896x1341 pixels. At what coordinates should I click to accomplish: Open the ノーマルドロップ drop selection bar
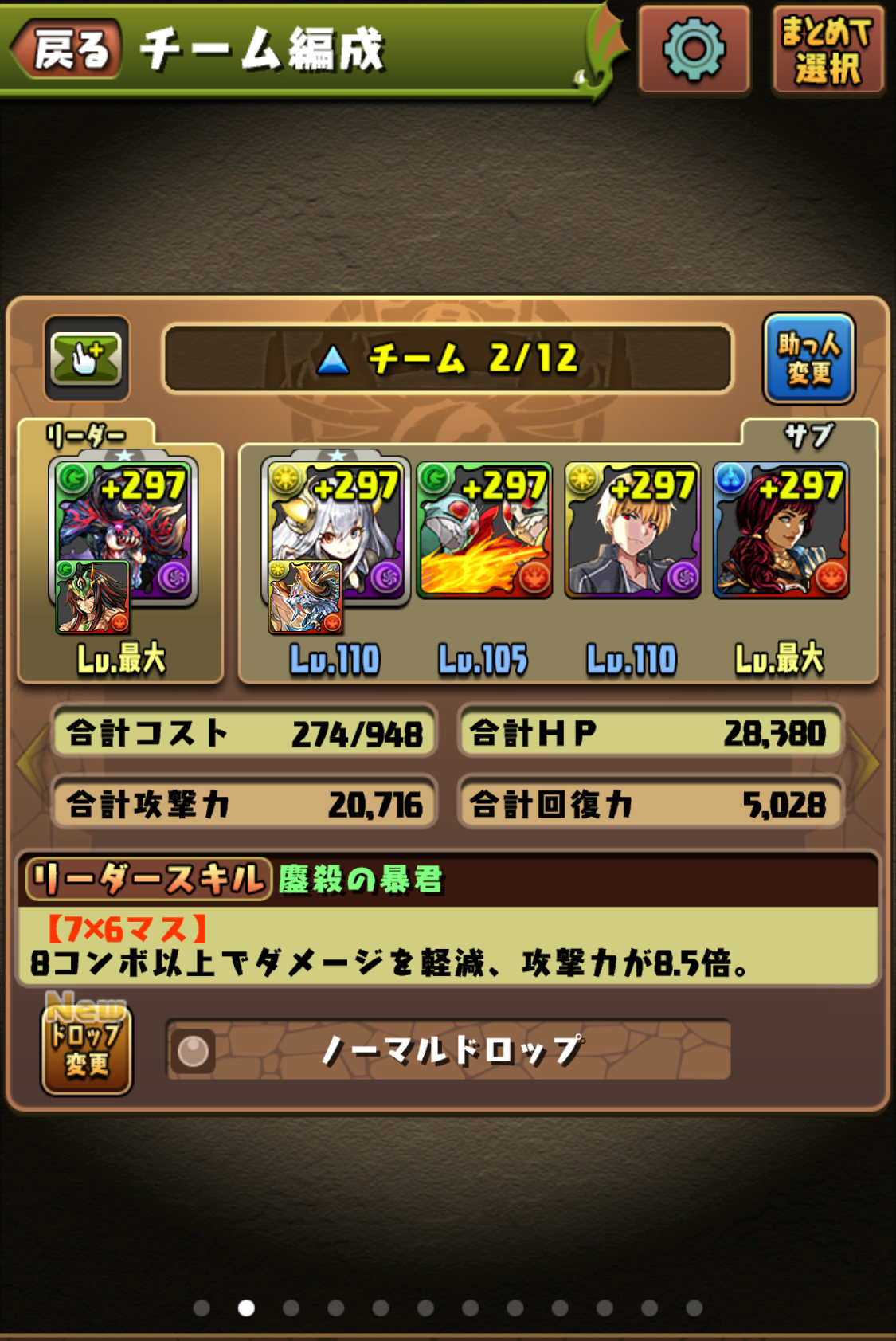tap(448, 1050)
